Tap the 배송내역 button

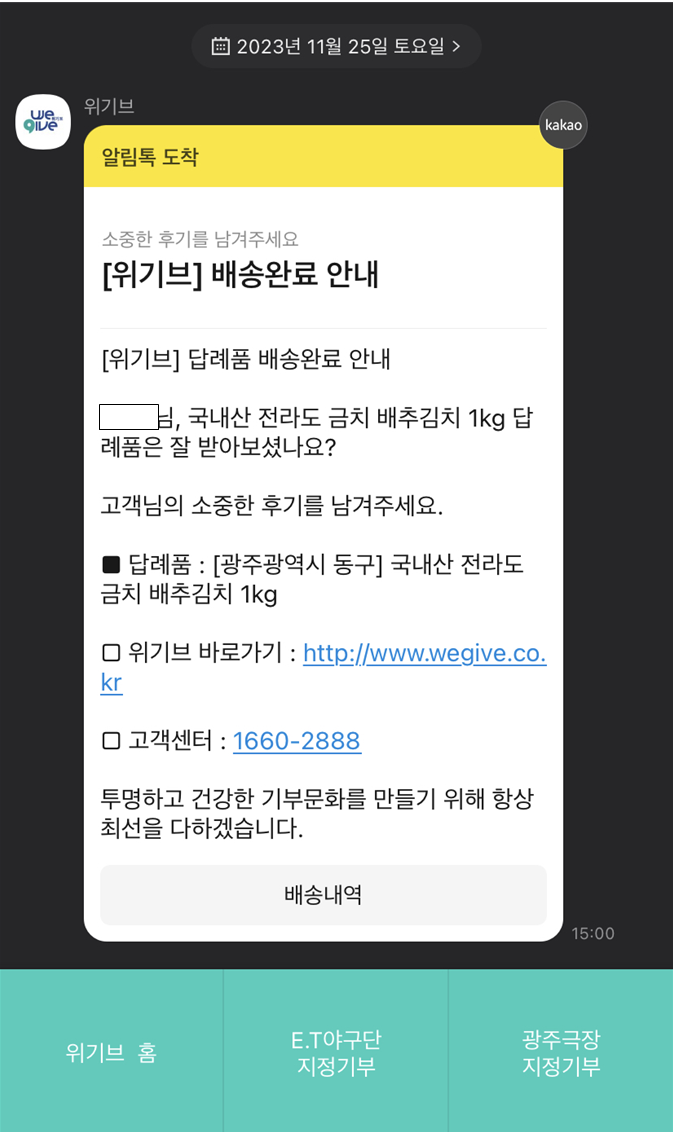click(323, 895)
